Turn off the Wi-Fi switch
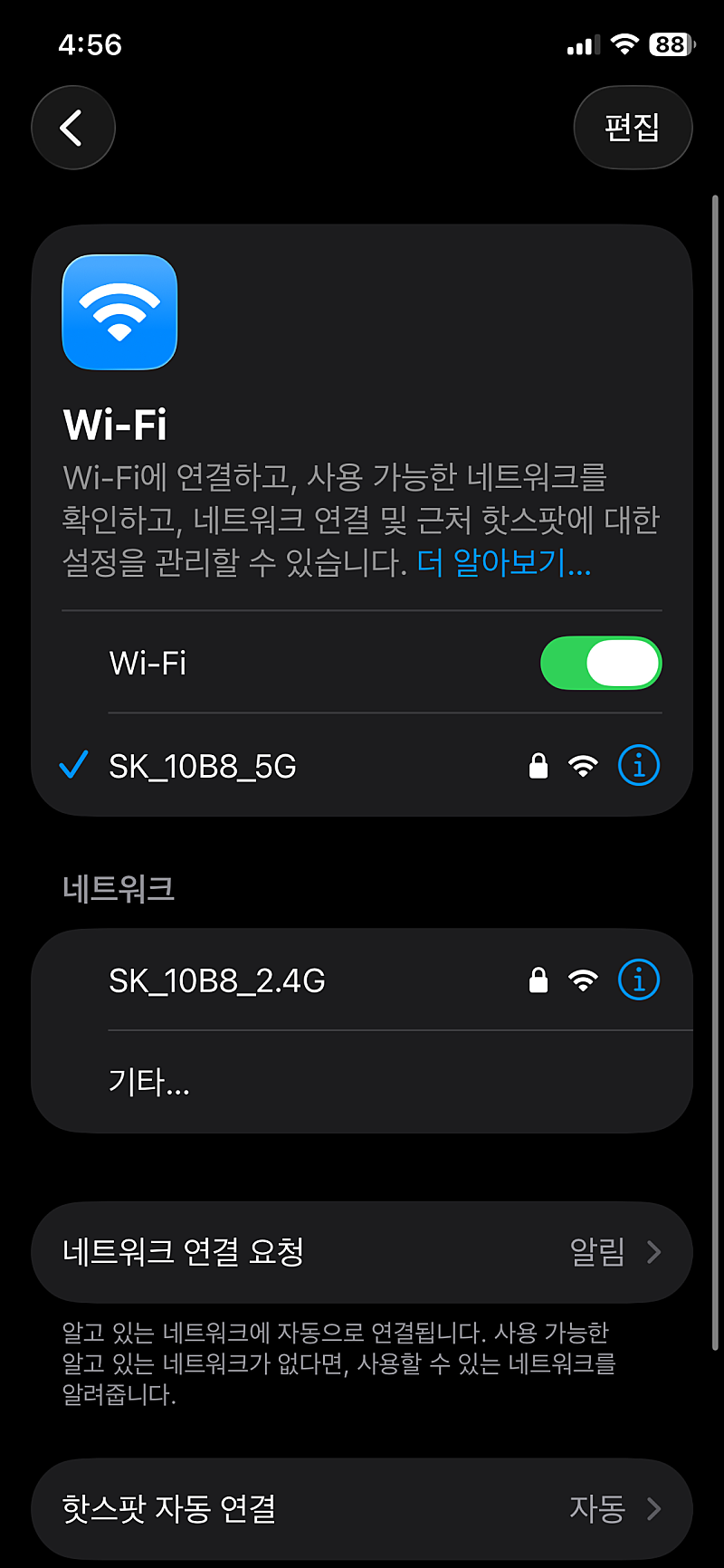 tap(601, 664)
